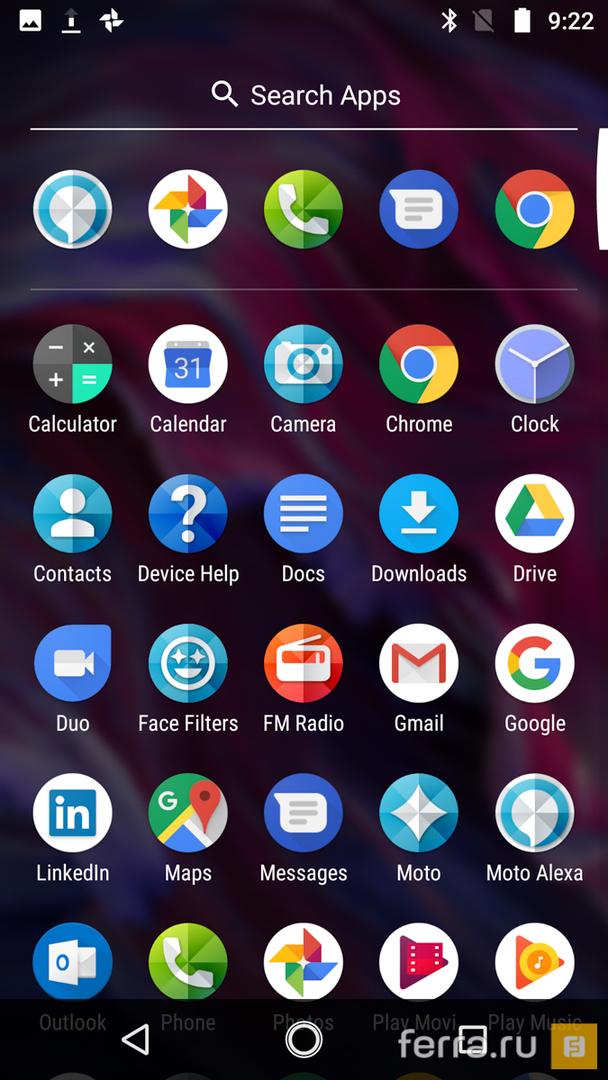Open the Calculator app

tap(72, 364)
